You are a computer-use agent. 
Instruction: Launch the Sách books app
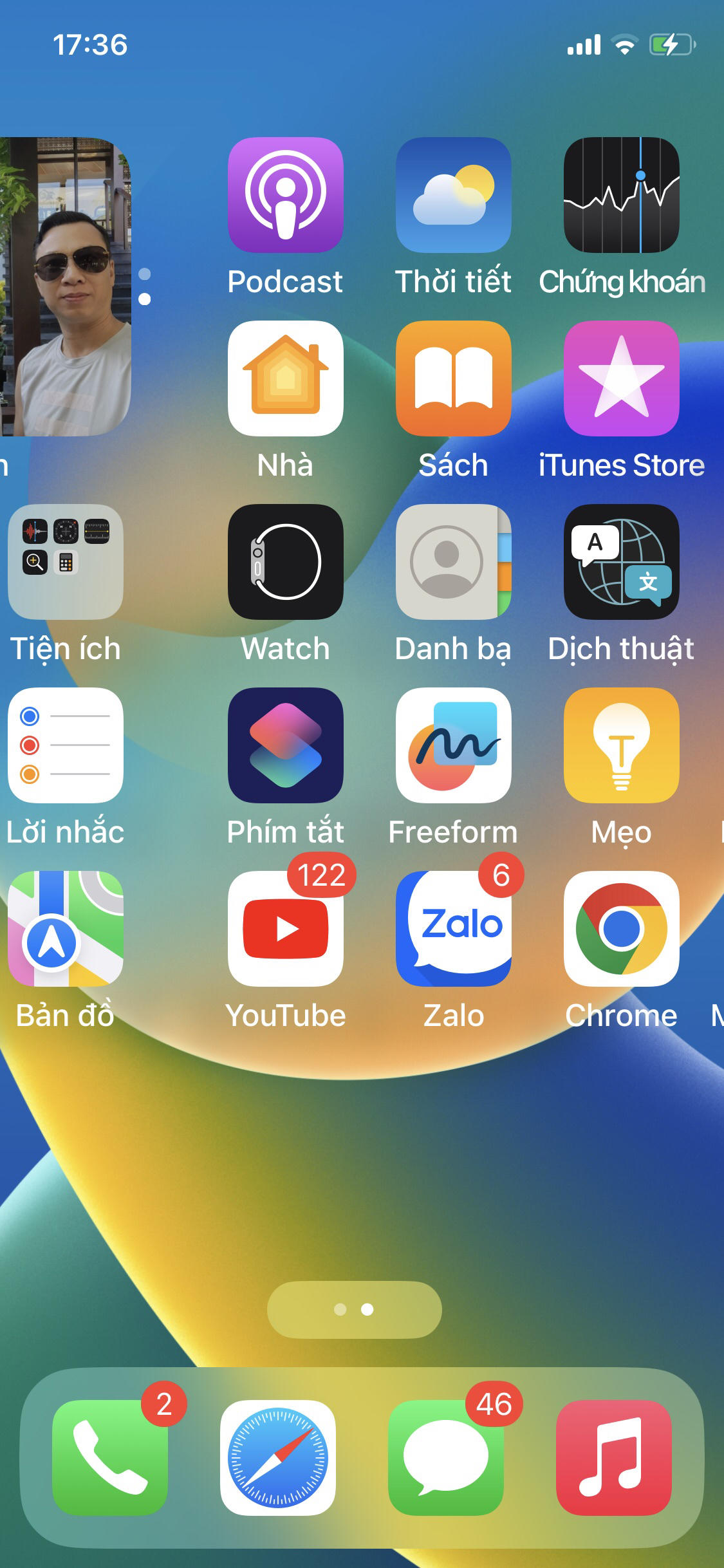[454, 378]
